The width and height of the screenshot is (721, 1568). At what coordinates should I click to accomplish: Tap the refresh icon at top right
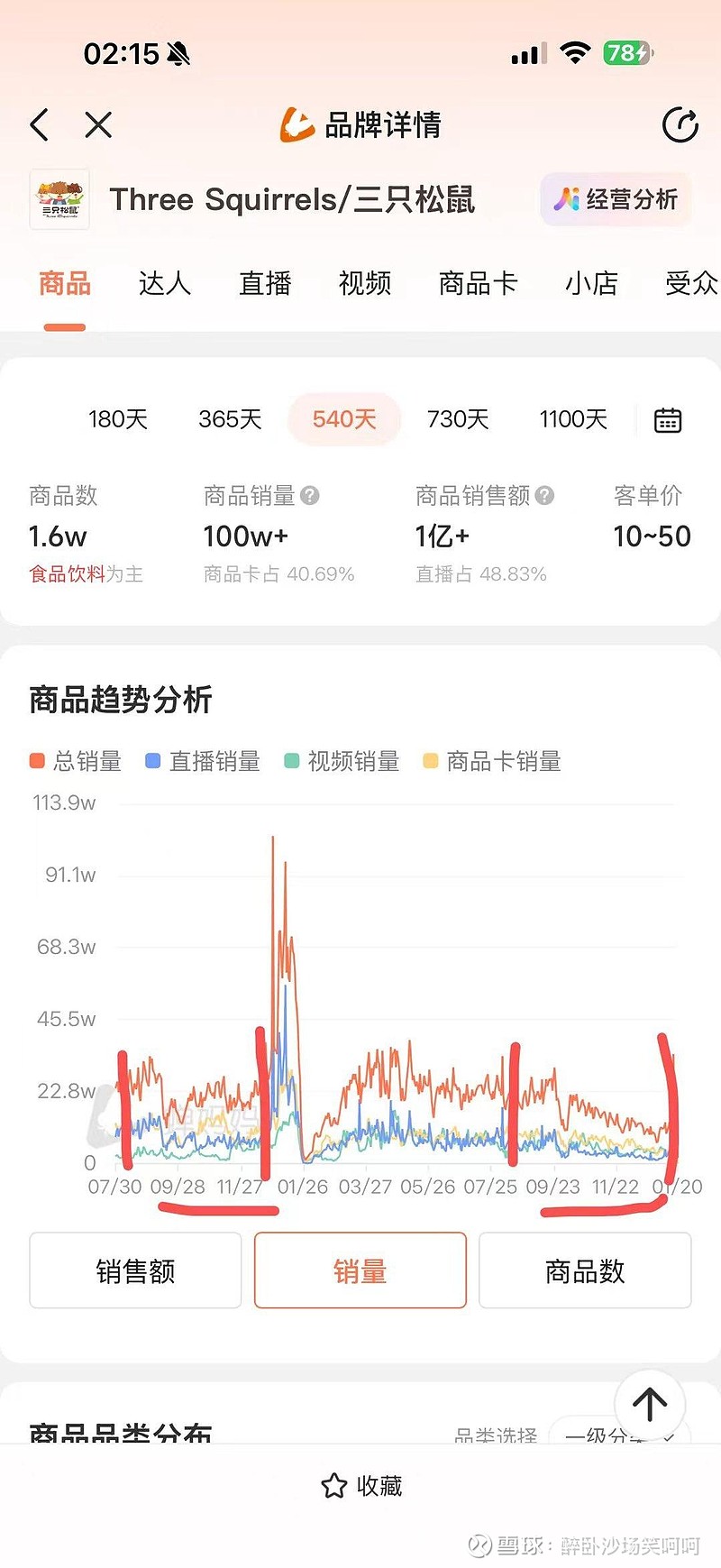click(x=680, y=124)
